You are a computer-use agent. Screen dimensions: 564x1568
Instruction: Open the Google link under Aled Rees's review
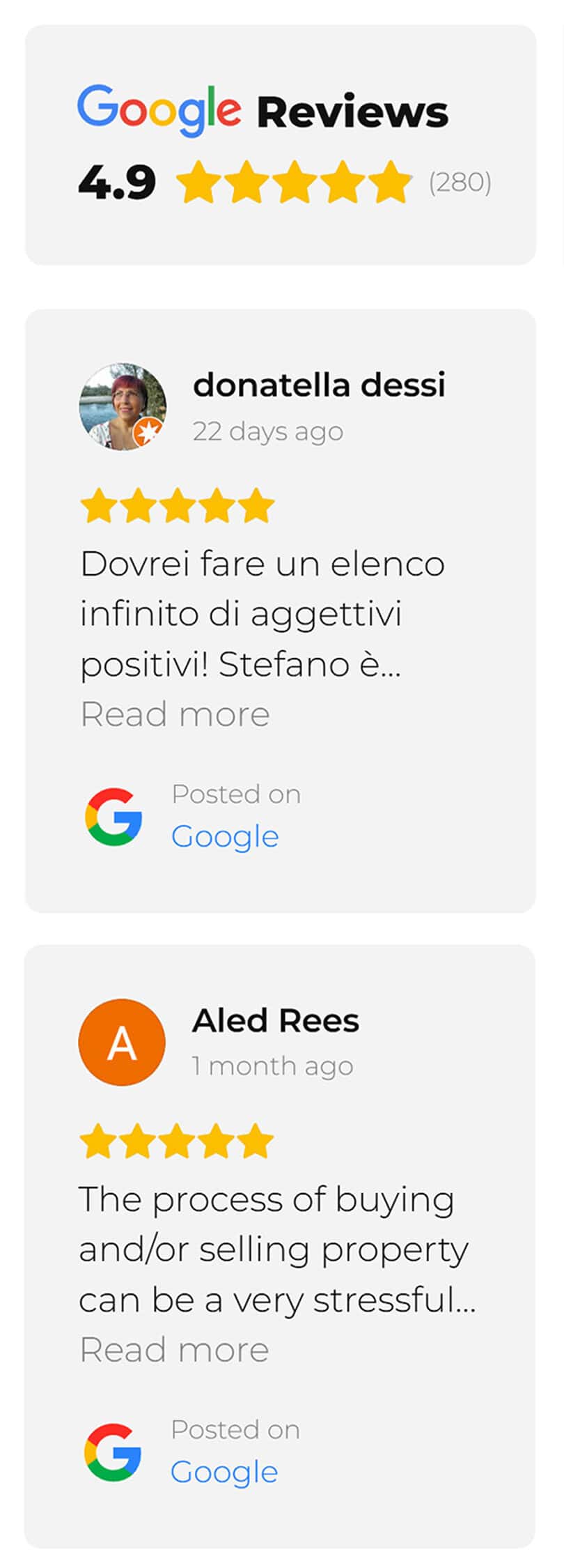click(x=224, y=1472)
